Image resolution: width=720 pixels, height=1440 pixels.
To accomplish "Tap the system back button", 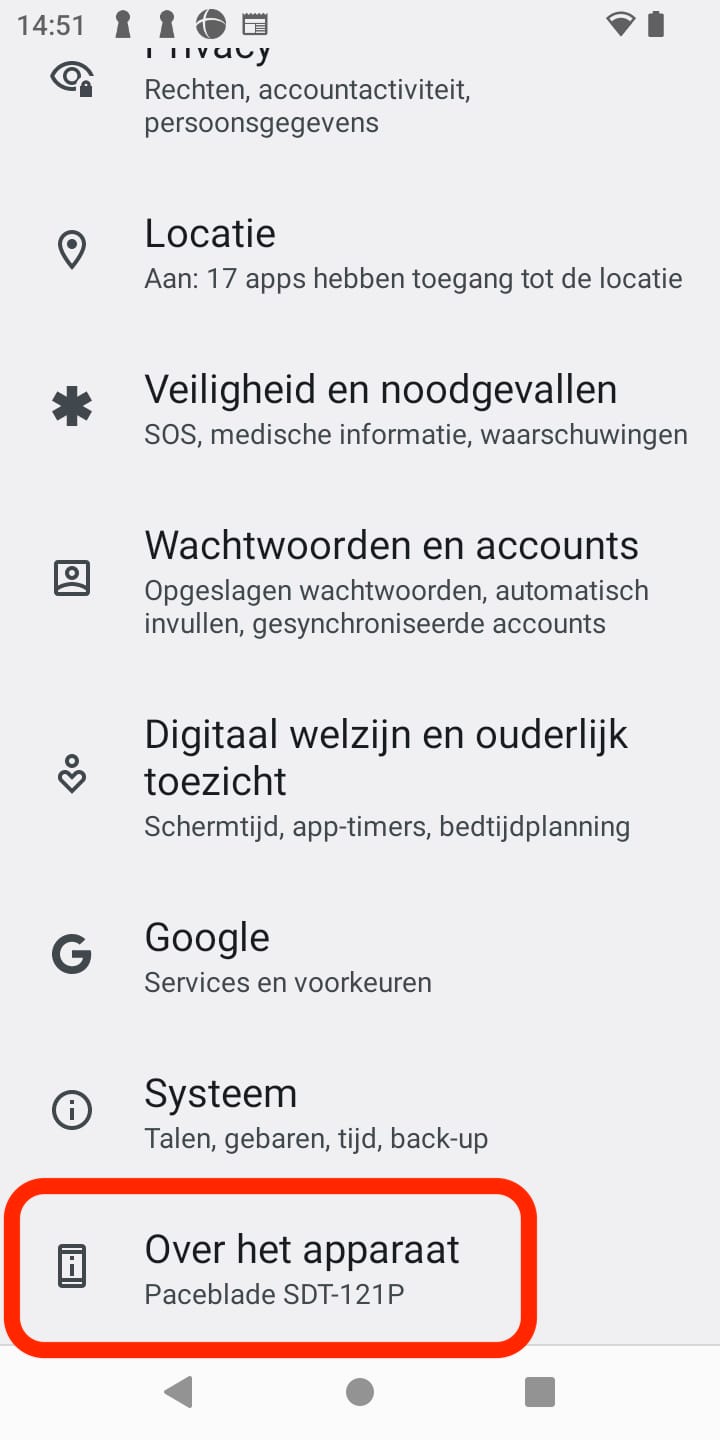I will click(179, 1392).
